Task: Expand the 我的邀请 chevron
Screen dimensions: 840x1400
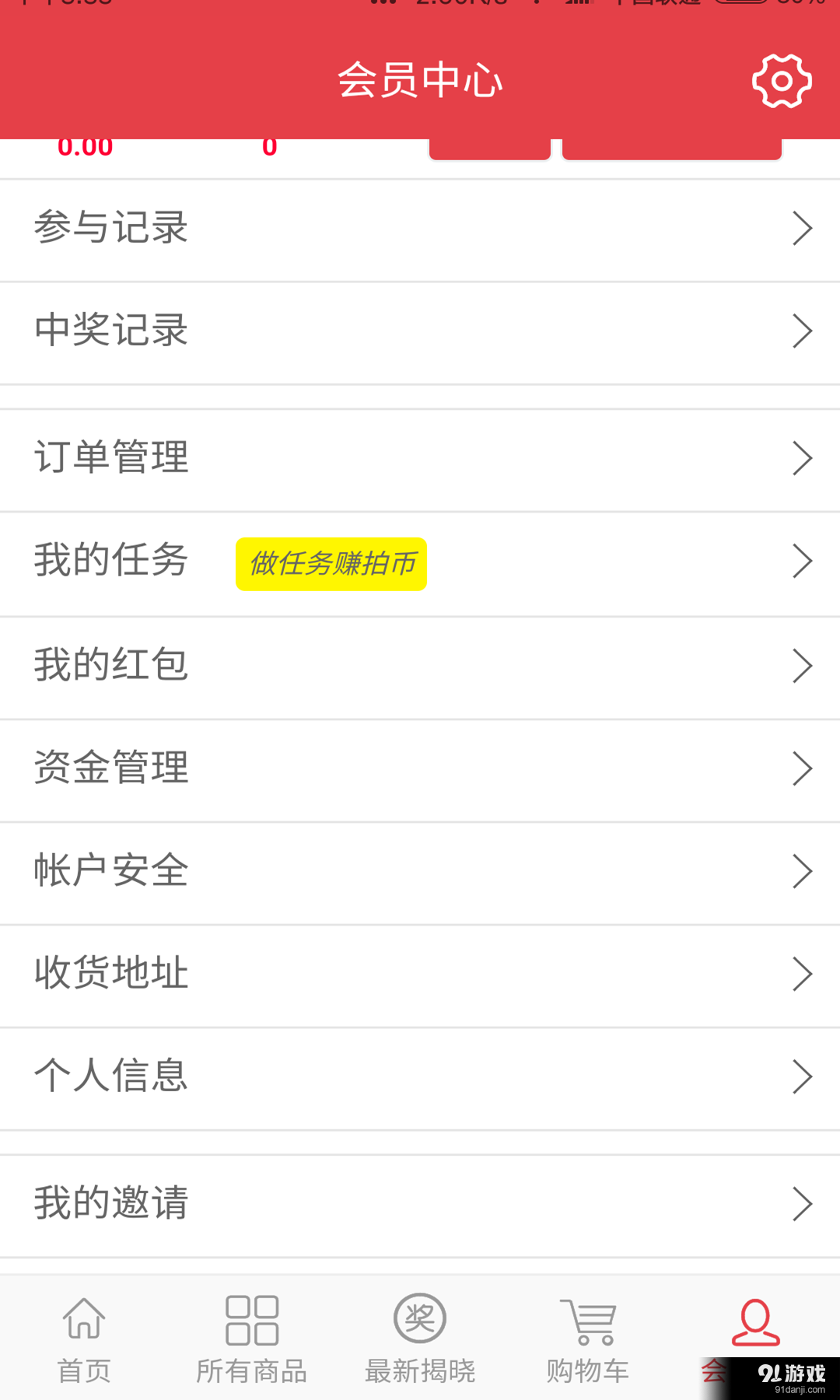Action: pos(803,1204)
